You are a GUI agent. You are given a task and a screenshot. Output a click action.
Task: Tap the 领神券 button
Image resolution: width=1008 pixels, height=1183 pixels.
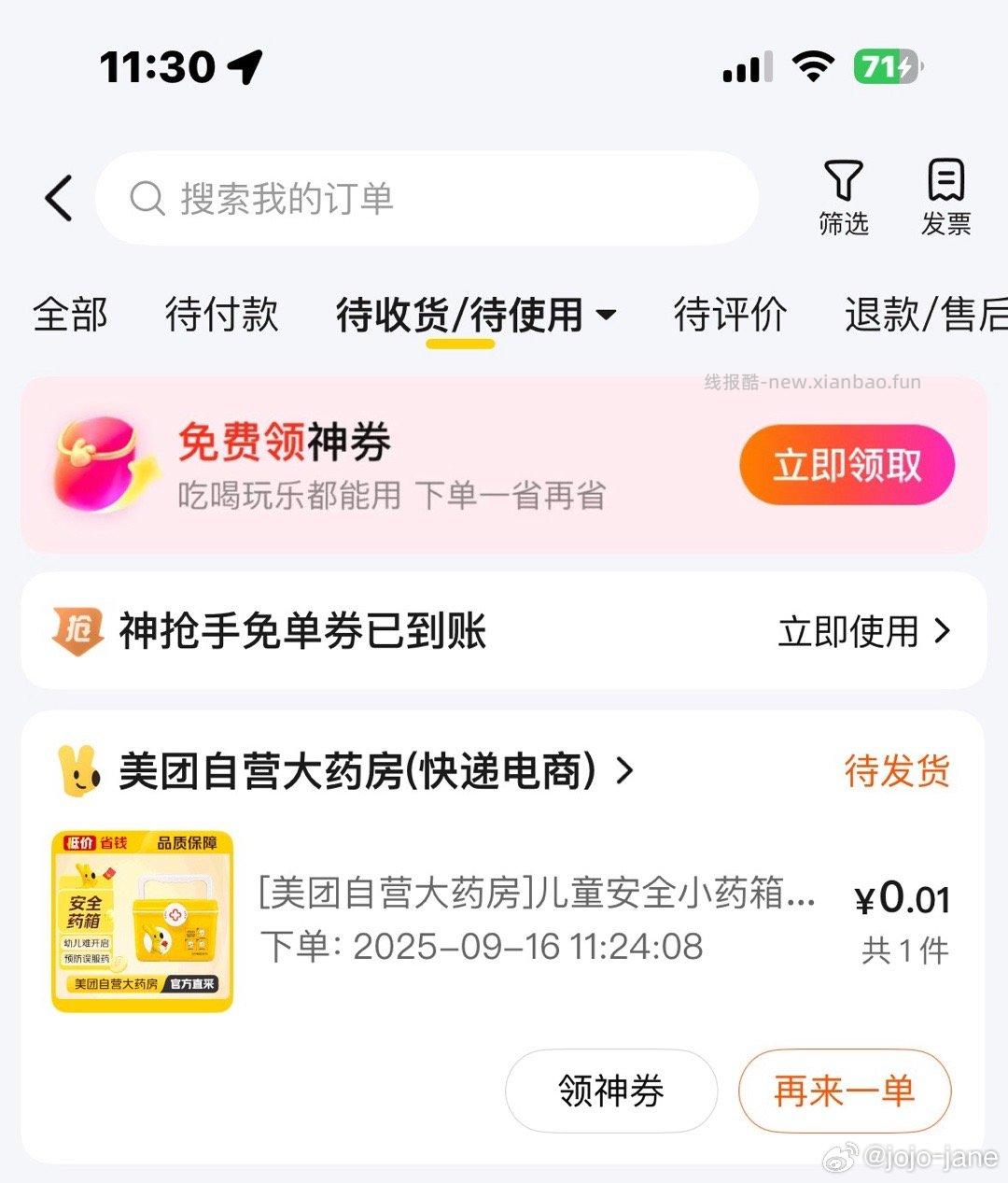611,1091
